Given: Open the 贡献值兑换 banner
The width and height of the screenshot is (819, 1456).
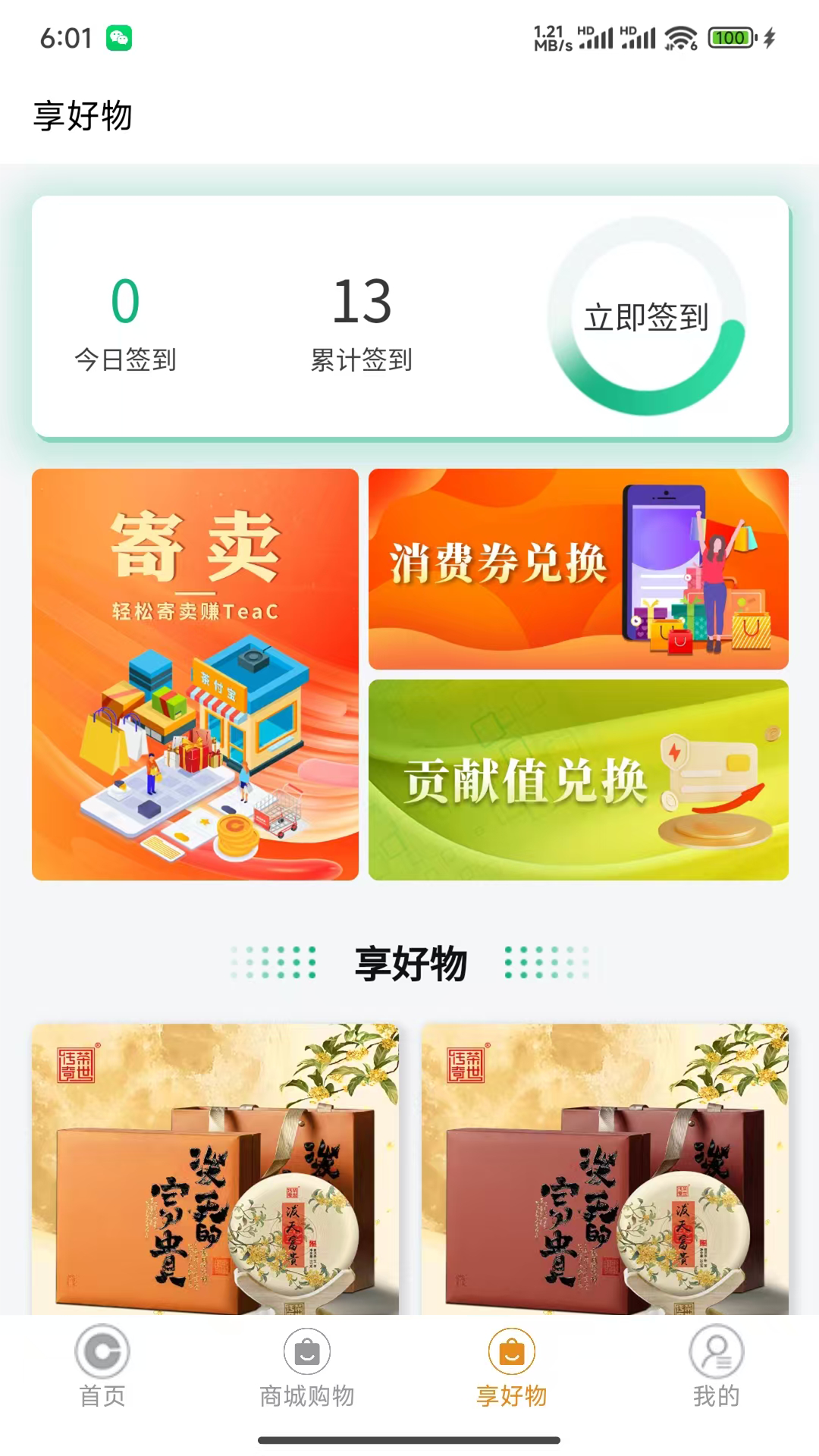Looking at the screenshot, I should click(578, 780).
